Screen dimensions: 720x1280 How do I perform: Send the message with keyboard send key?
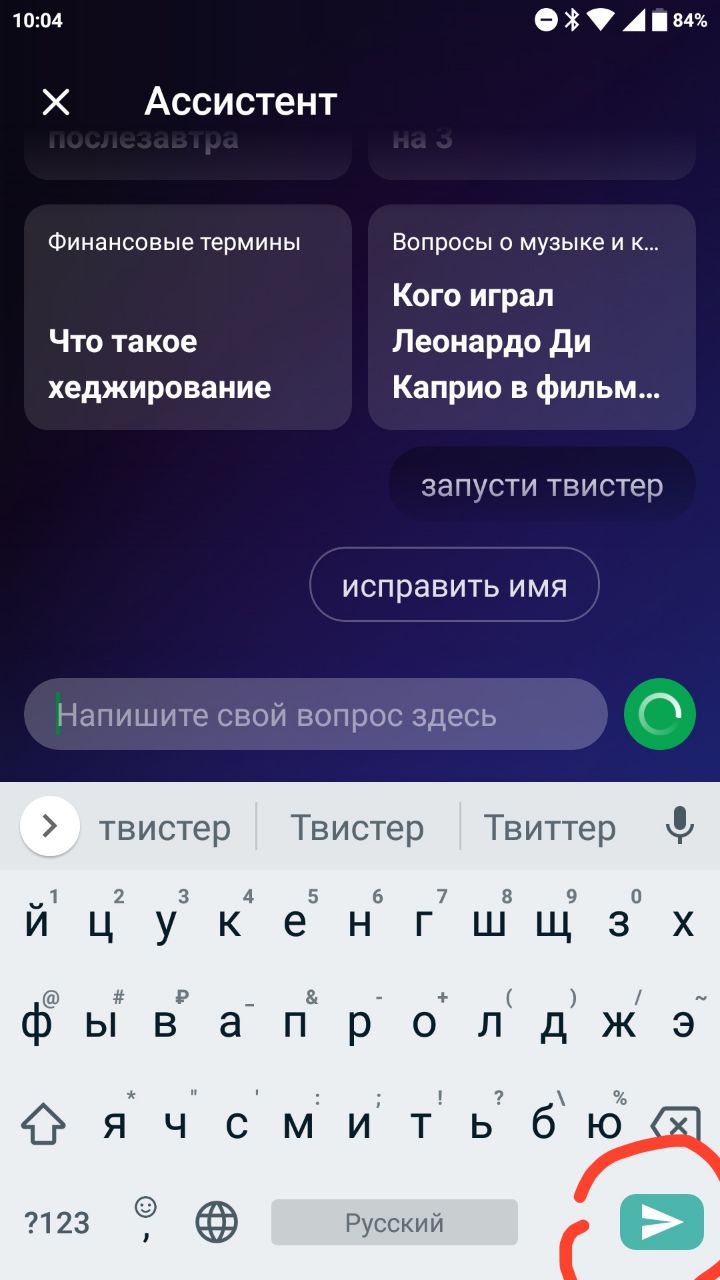tap(661, 1221)
